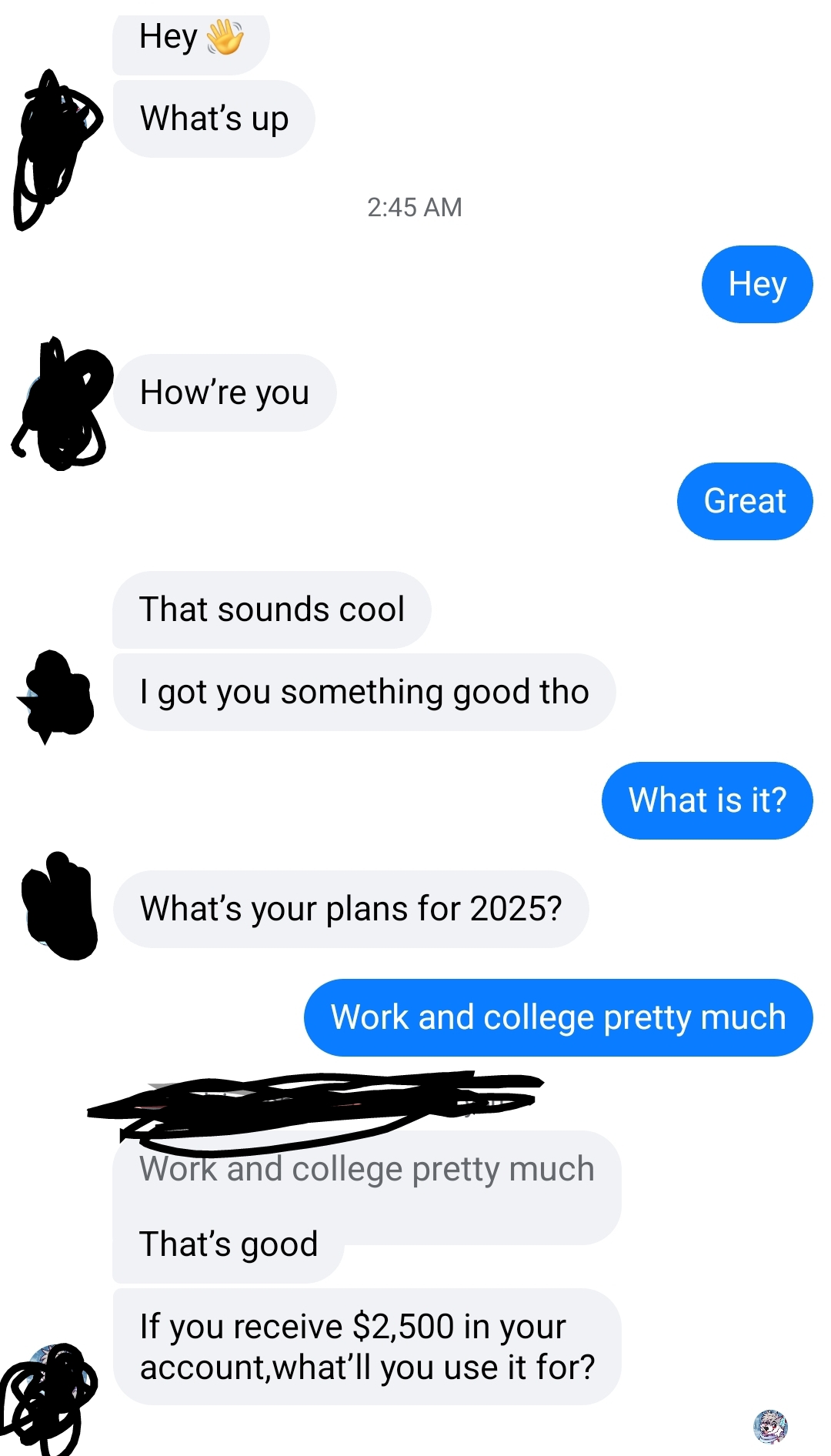The width and height of the screenshot is (831, 1456).
Task: Tap the "I got you something good tho" message
Action: (365, 692)
